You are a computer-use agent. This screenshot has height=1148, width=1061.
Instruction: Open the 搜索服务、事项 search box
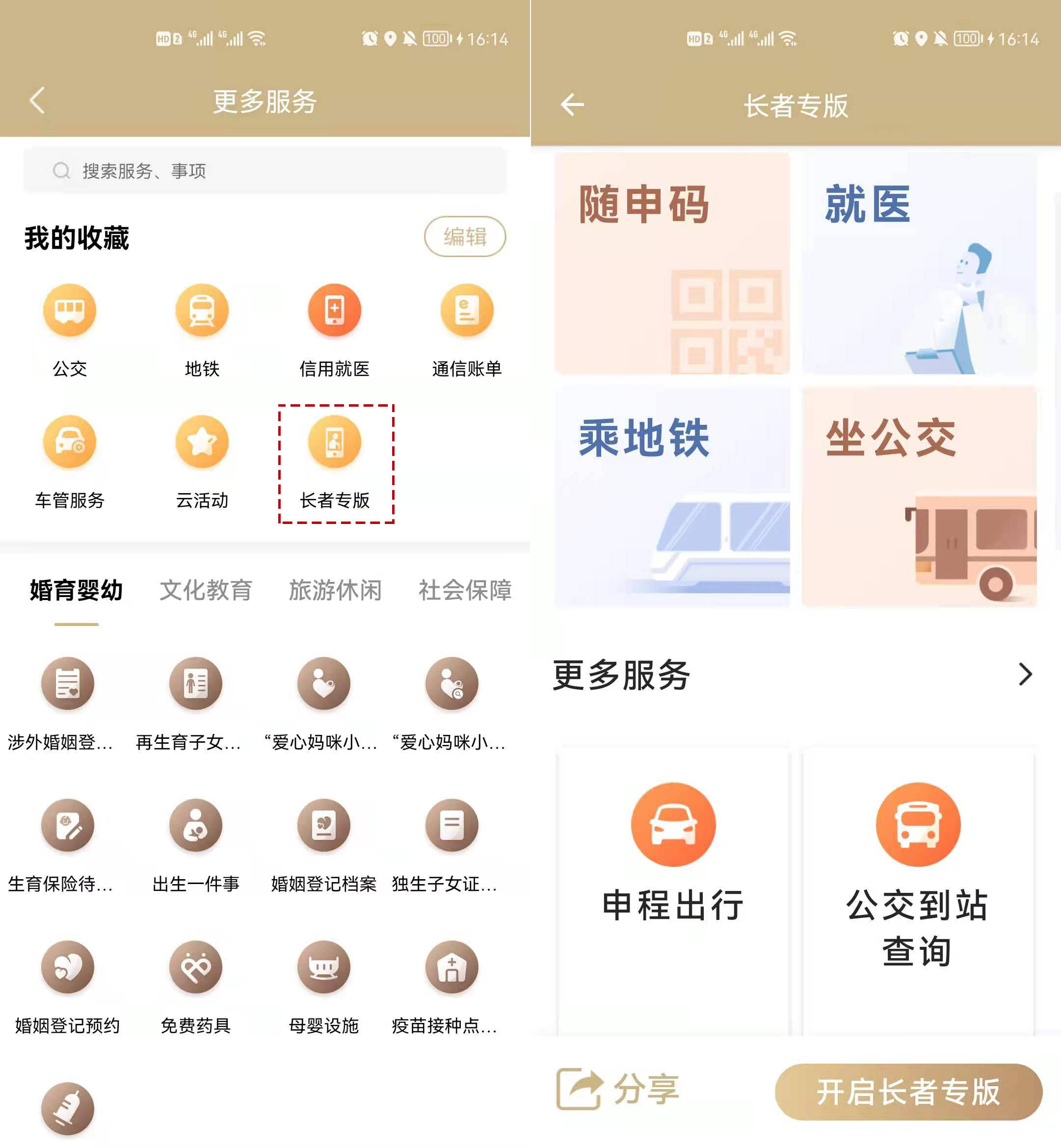(264, 170)
